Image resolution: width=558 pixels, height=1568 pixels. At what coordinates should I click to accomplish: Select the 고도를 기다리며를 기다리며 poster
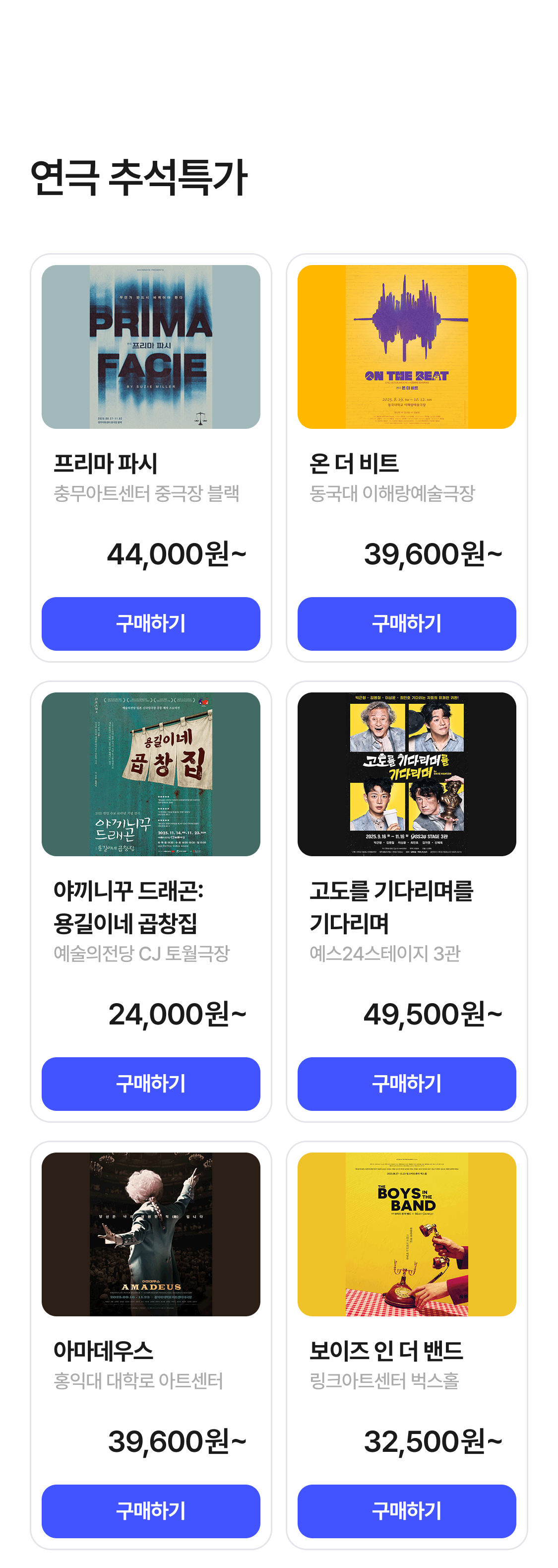(407, 774)
